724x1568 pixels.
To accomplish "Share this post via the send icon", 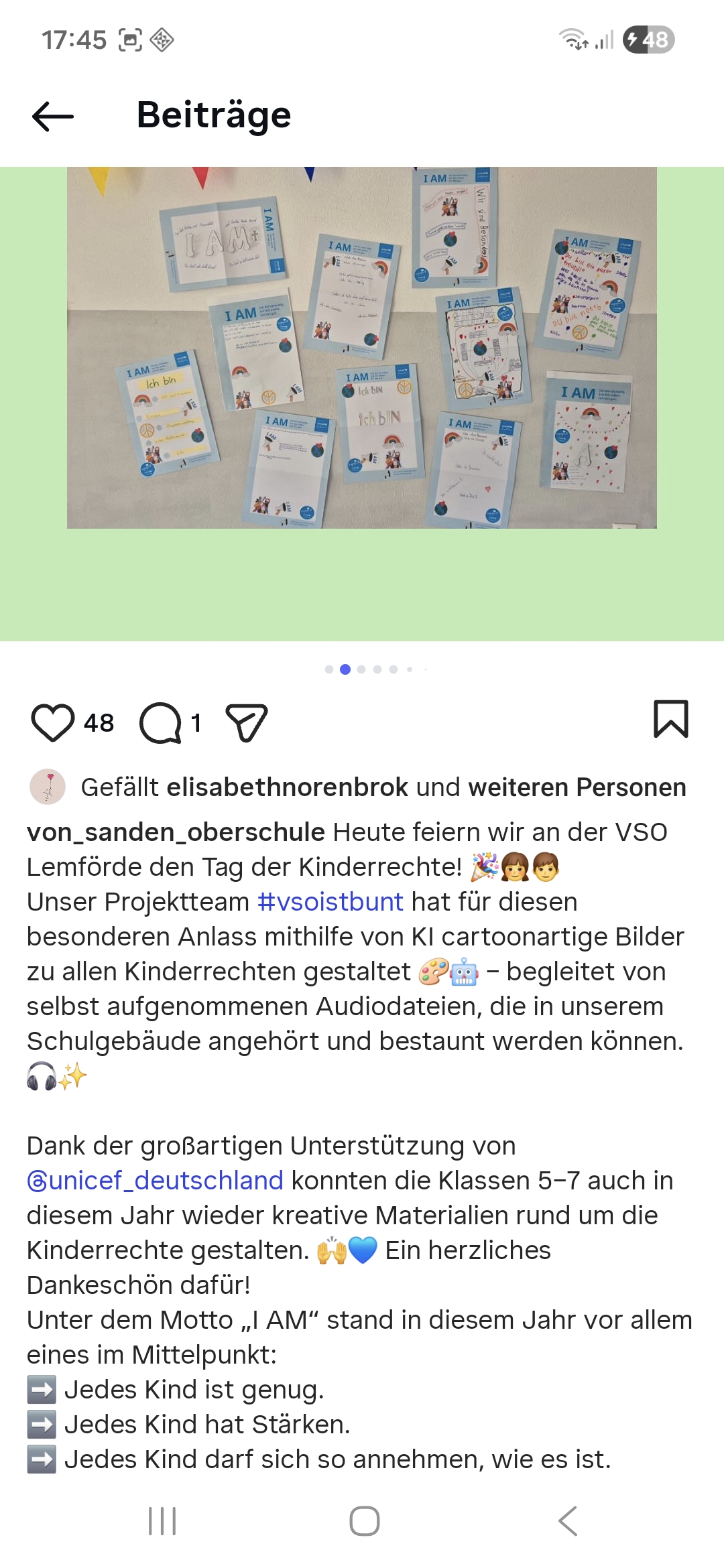I will pyautogui.click(x=247, y=723).
